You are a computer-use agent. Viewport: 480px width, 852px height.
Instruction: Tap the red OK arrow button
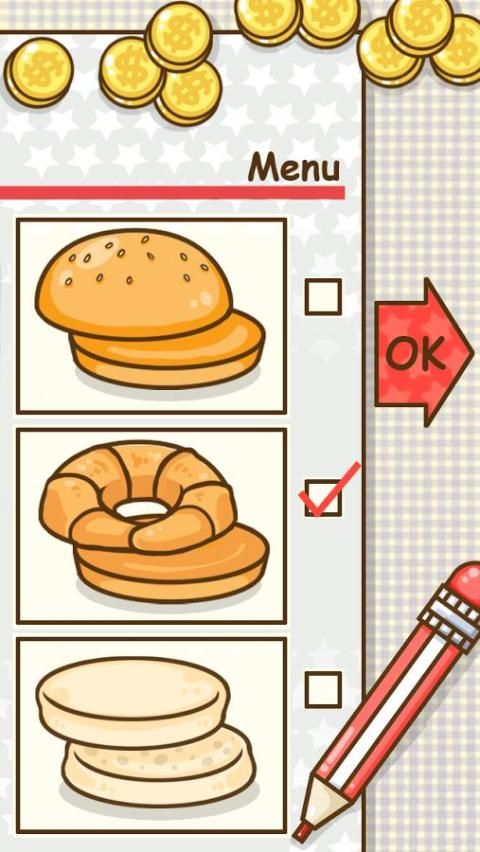coord(423,352)
